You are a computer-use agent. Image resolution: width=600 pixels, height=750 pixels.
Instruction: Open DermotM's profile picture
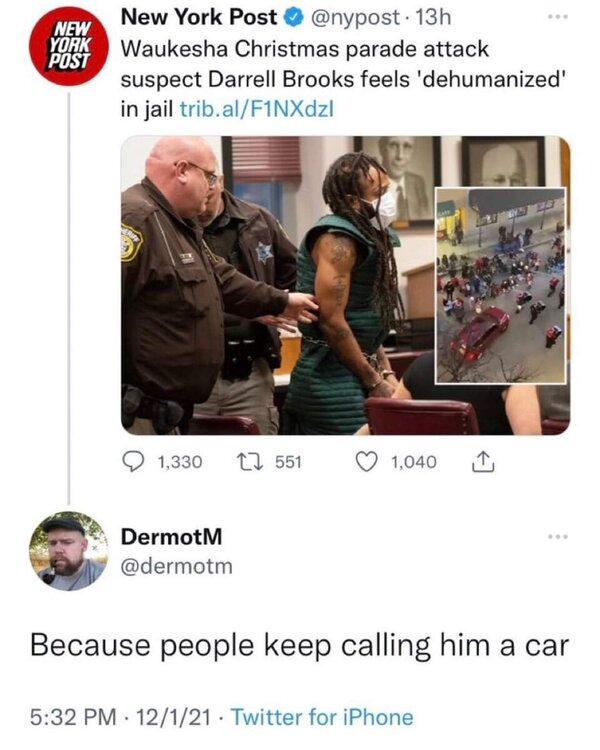pyautogui.click(x=67, y=551)
